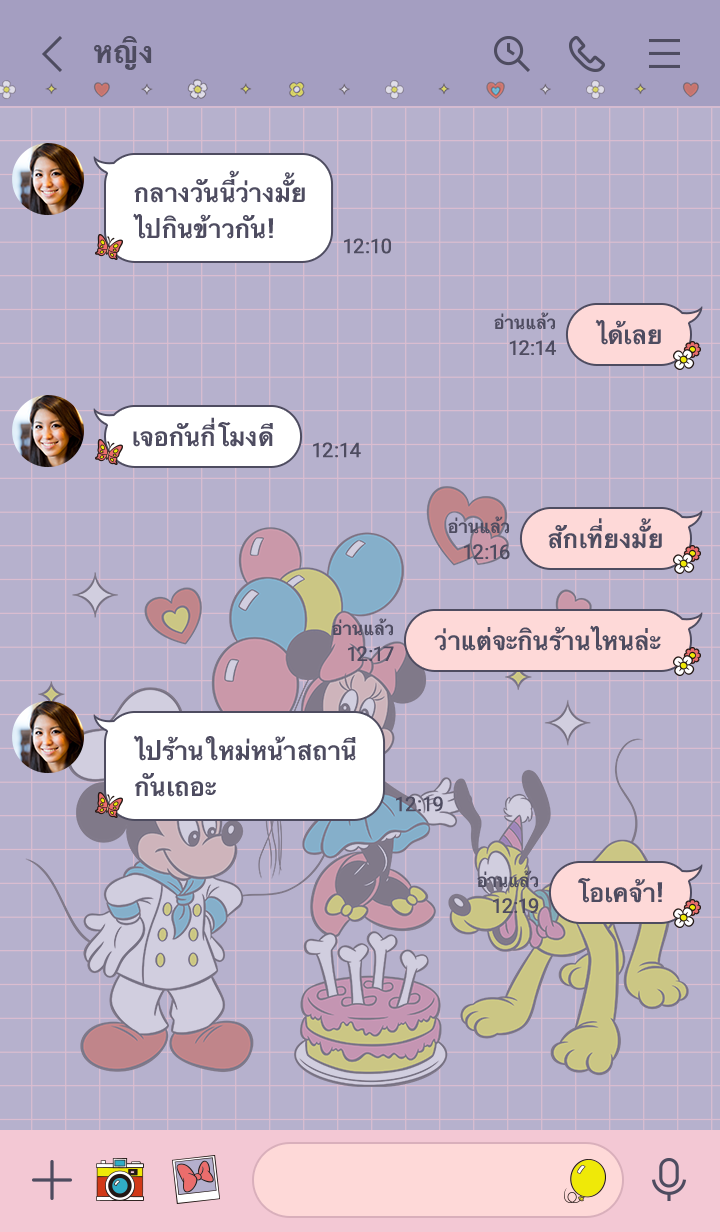Open the chat menu
Screen dimensions: 720x1232
(x=664, y=54)
